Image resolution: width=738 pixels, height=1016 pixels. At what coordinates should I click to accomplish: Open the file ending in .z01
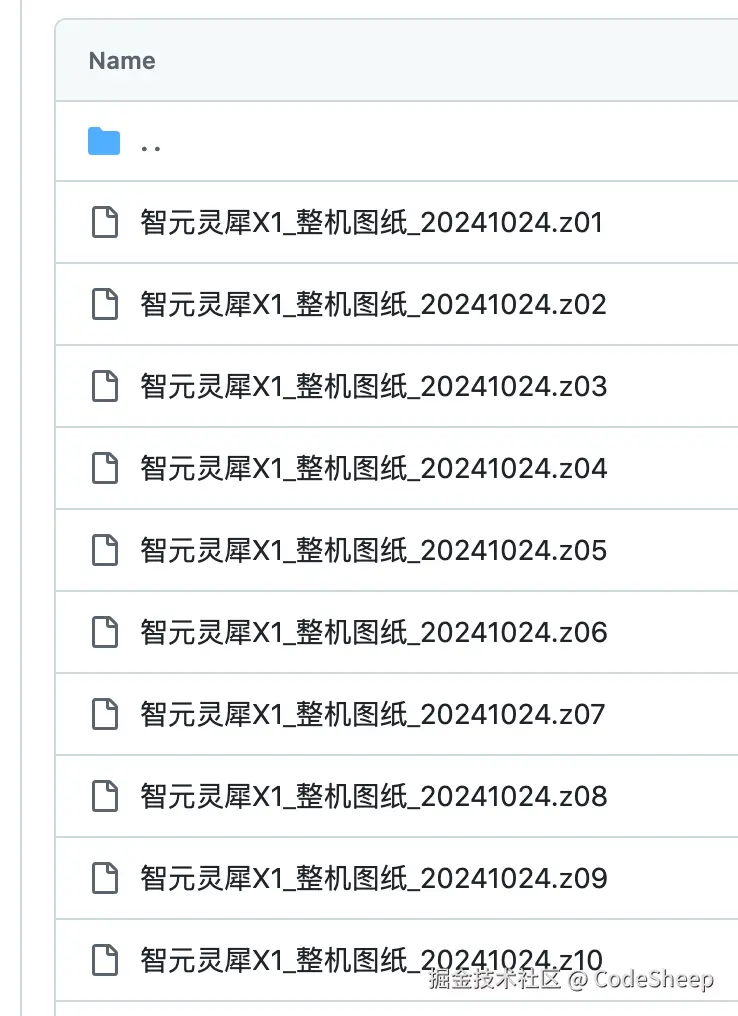(372, 222)
